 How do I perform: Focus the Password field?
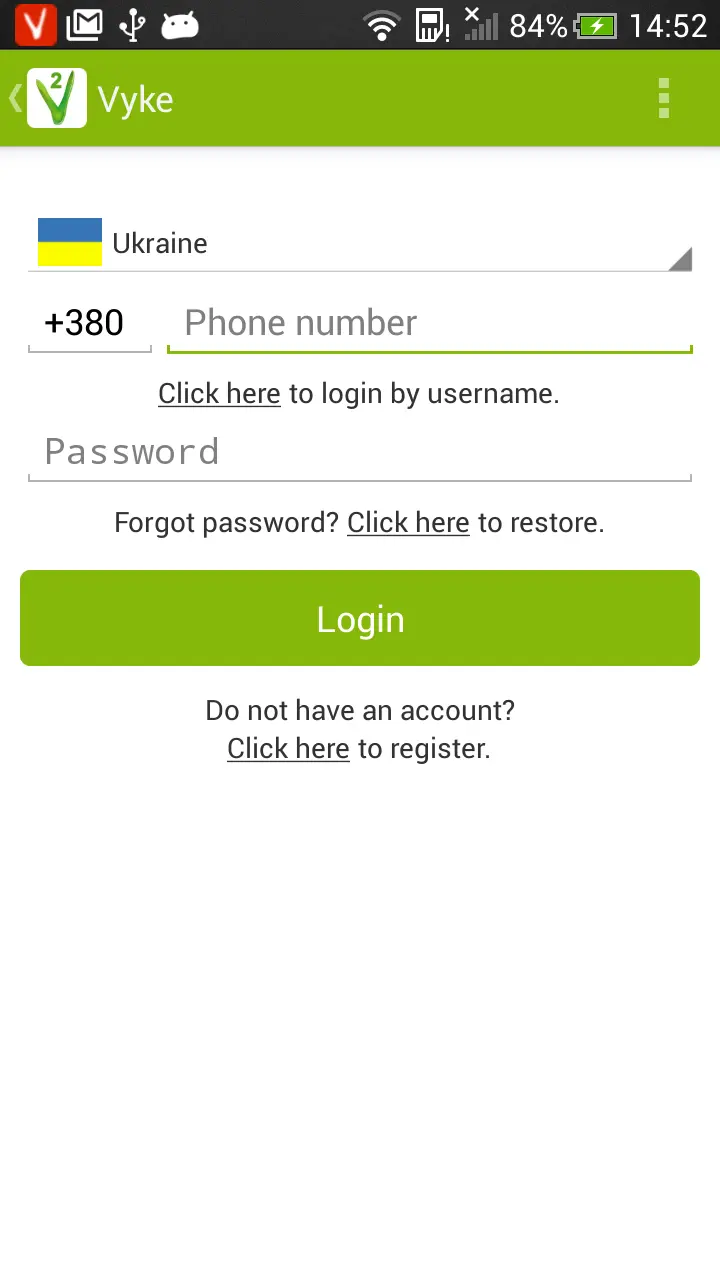pos(360,452)
